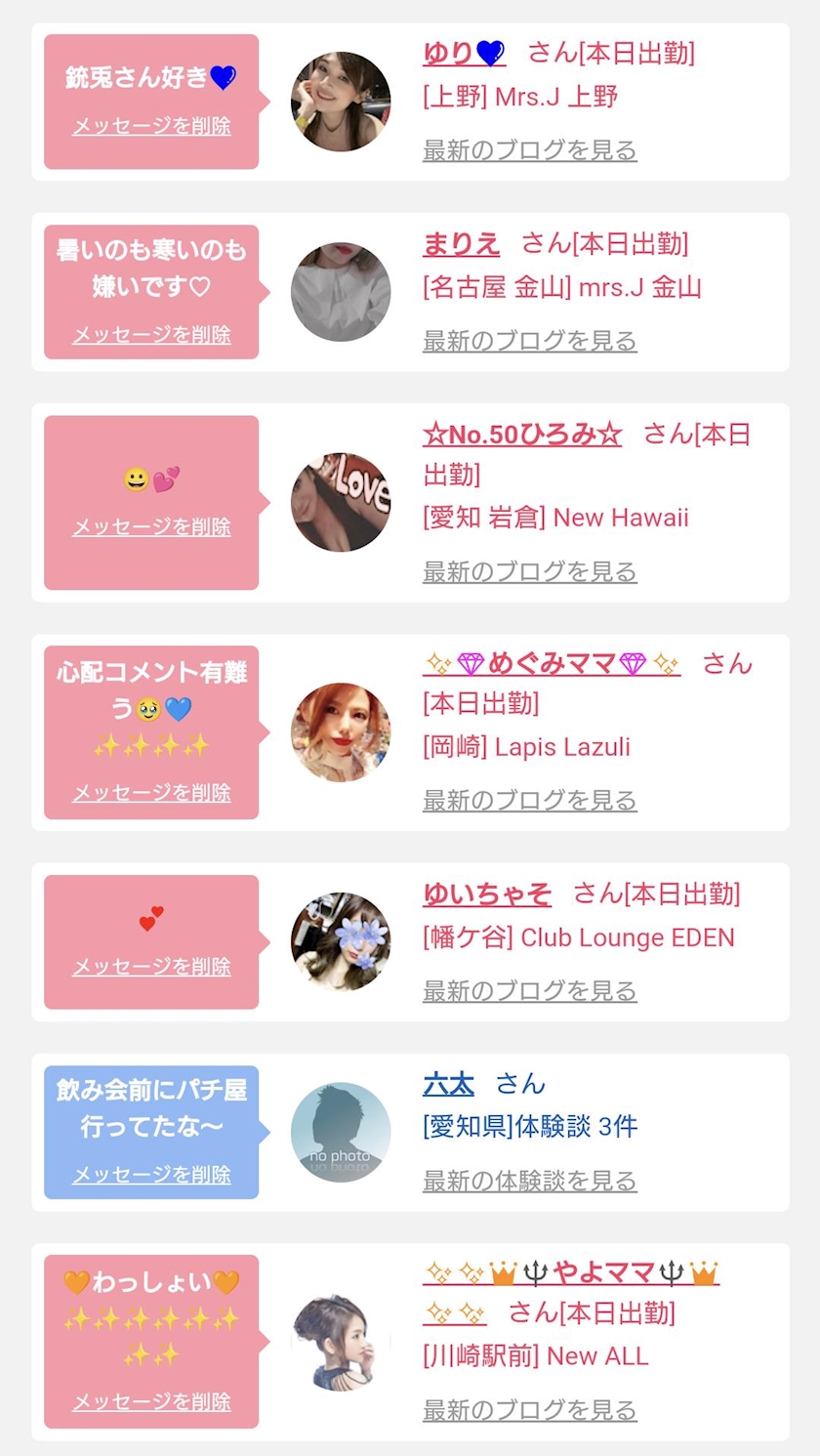Delete the 心配コメント有難う message
This screenshot has width=820, height=1456.
click(151, 792)
